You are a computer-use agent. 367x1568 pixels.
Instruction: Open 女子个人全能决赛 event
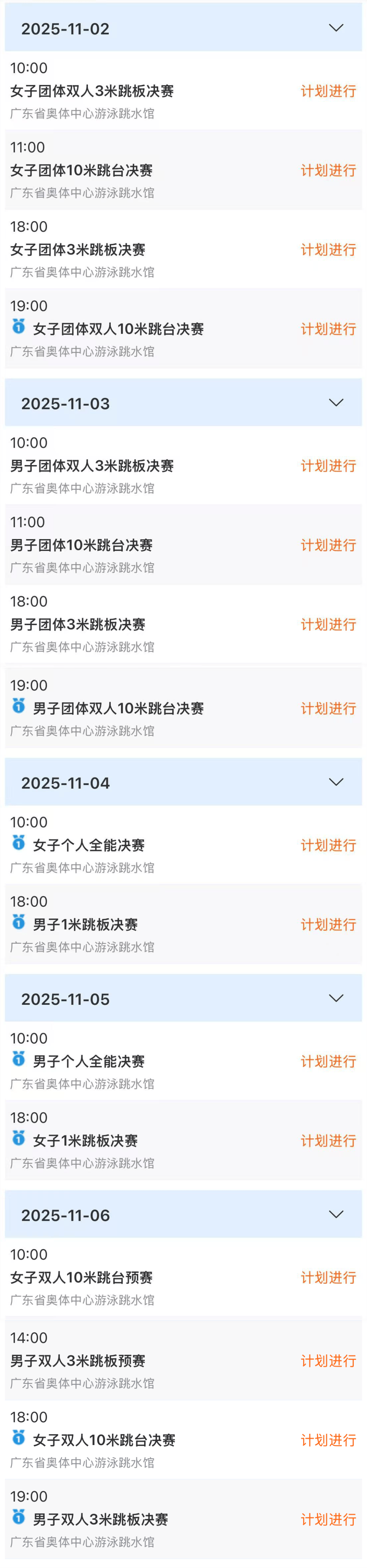[x=89, y=845]
